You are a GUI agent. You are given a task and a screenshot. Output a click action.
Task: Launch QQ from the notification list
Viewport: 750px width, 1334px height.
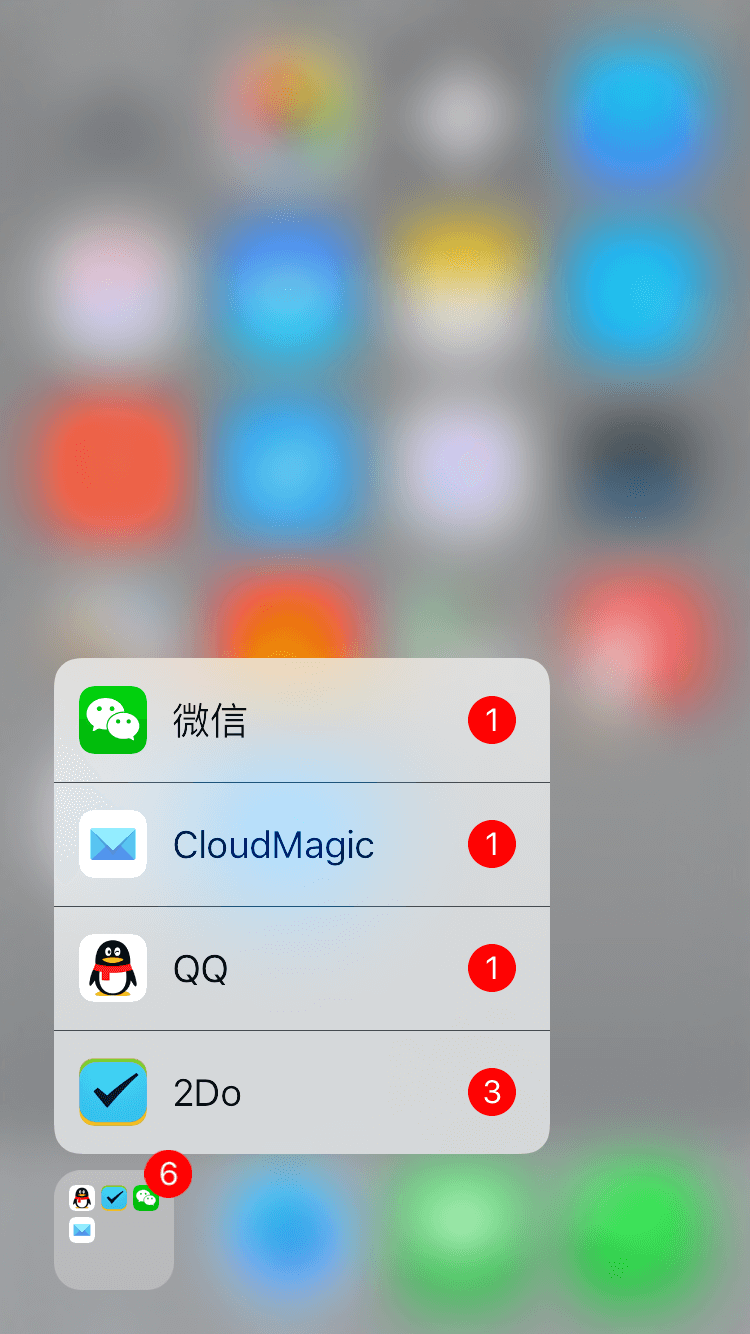[x=300, y=969]
